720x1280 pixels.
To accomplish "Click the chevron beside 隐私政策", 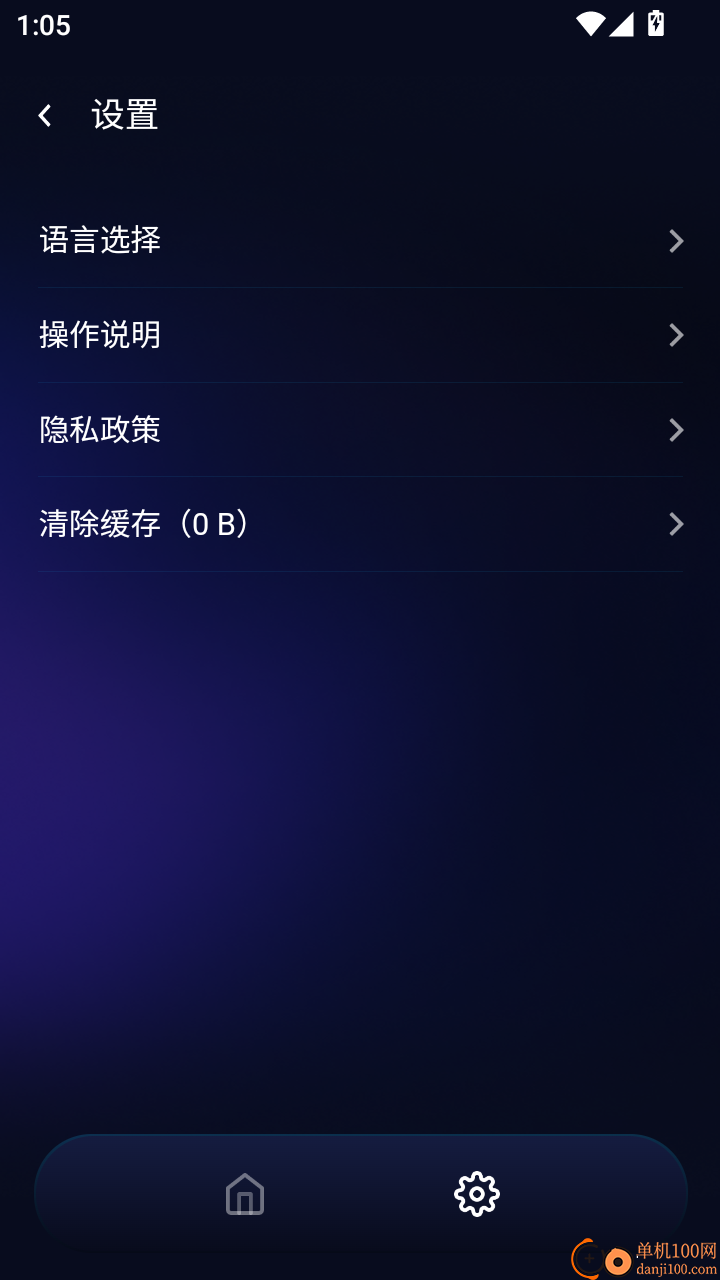I will tap(676, 430).
